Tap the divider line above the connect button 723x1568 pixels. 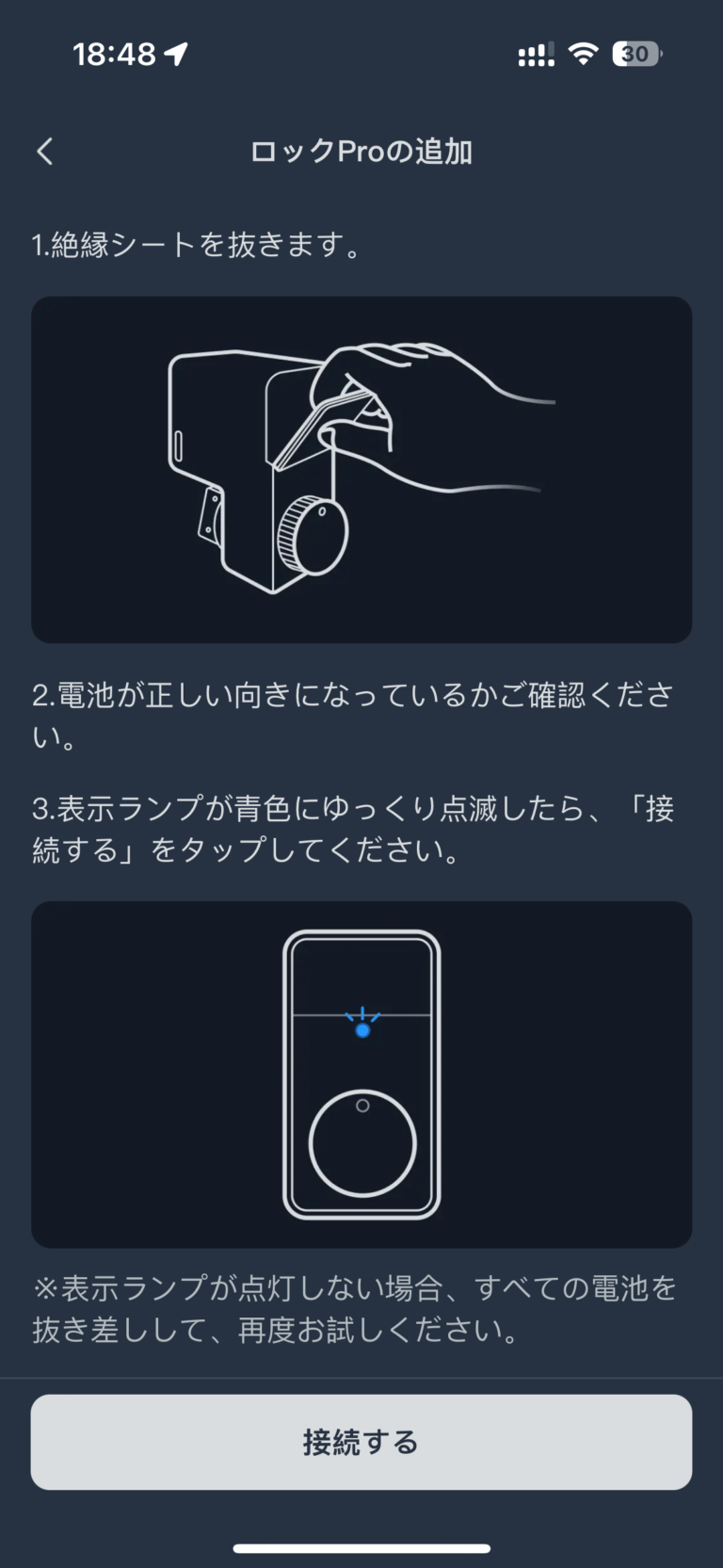(x=361, y=1378)
